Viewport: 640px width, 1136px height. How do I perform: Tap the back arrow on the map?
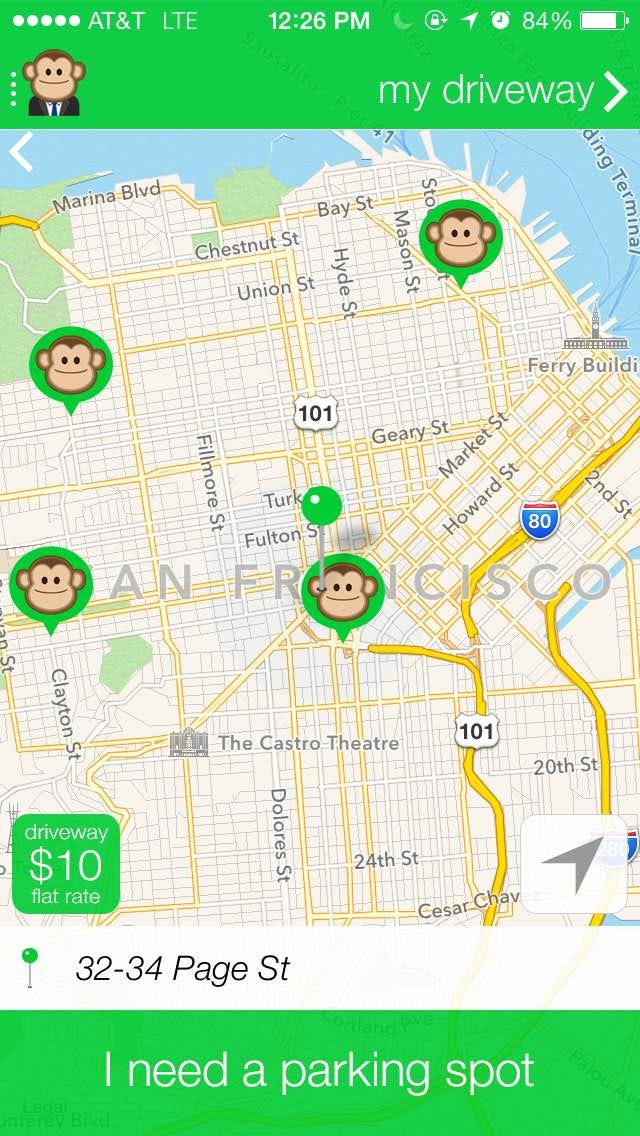(x=22, y=153)
